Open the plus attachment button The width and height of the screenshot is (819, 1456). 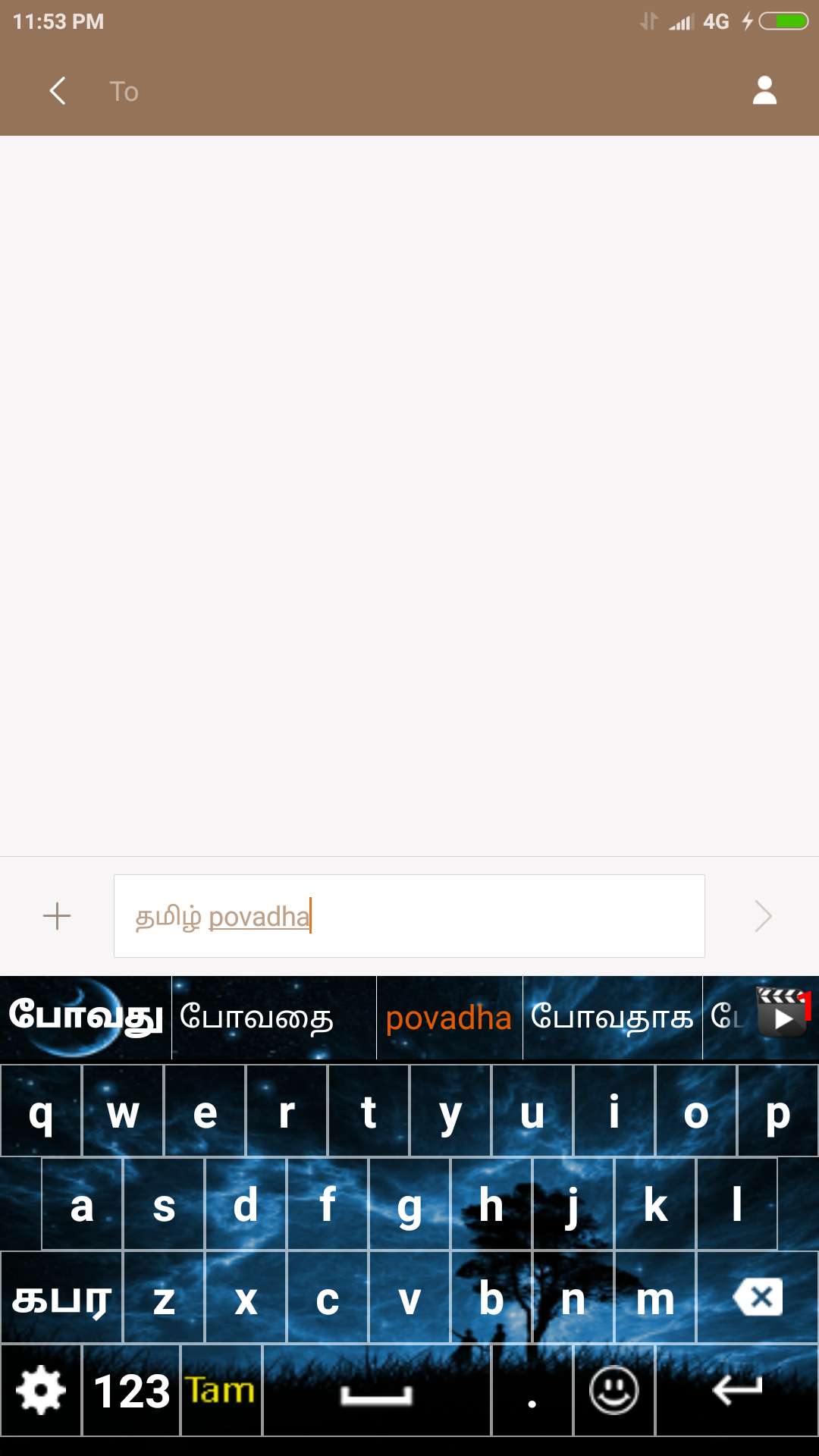[57, 916]
